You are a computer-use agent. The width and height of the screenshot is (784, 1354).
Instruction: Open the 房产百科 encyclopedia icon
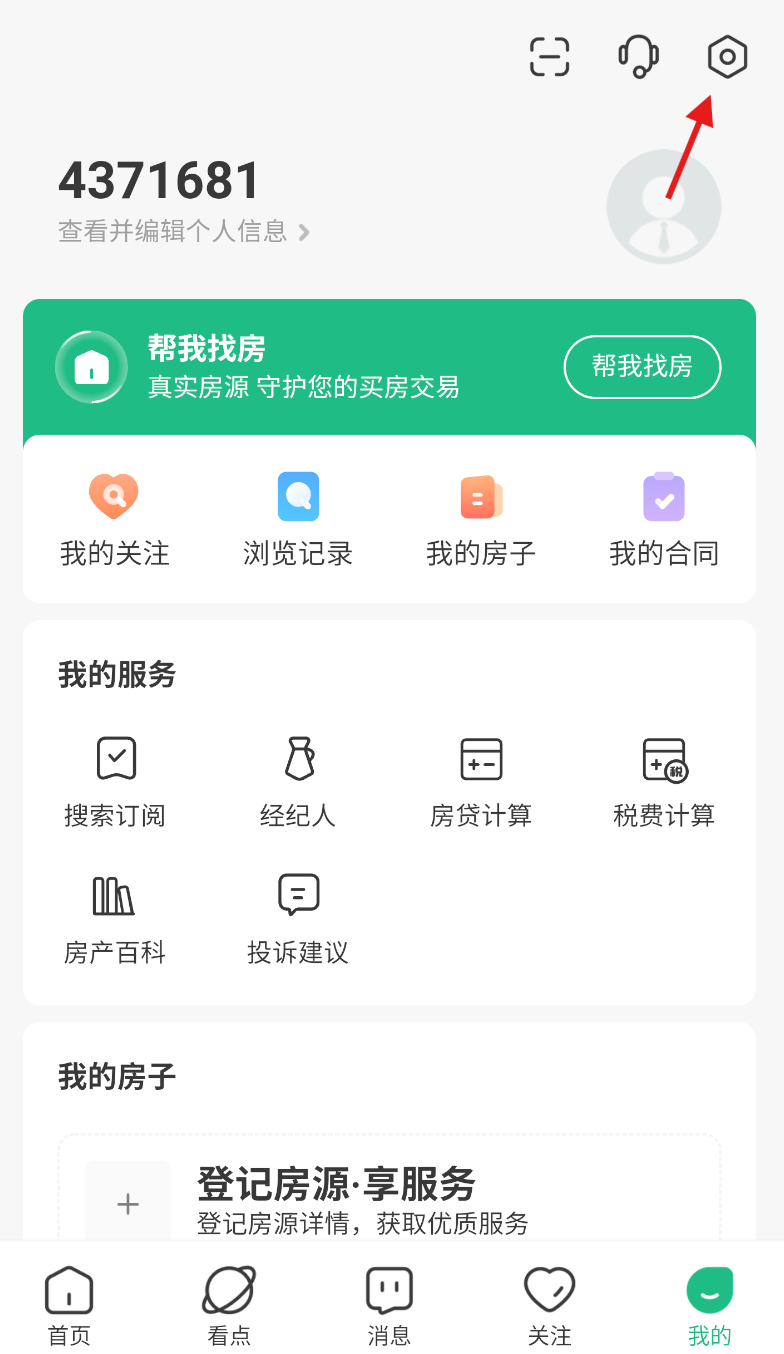coord(116,895)
